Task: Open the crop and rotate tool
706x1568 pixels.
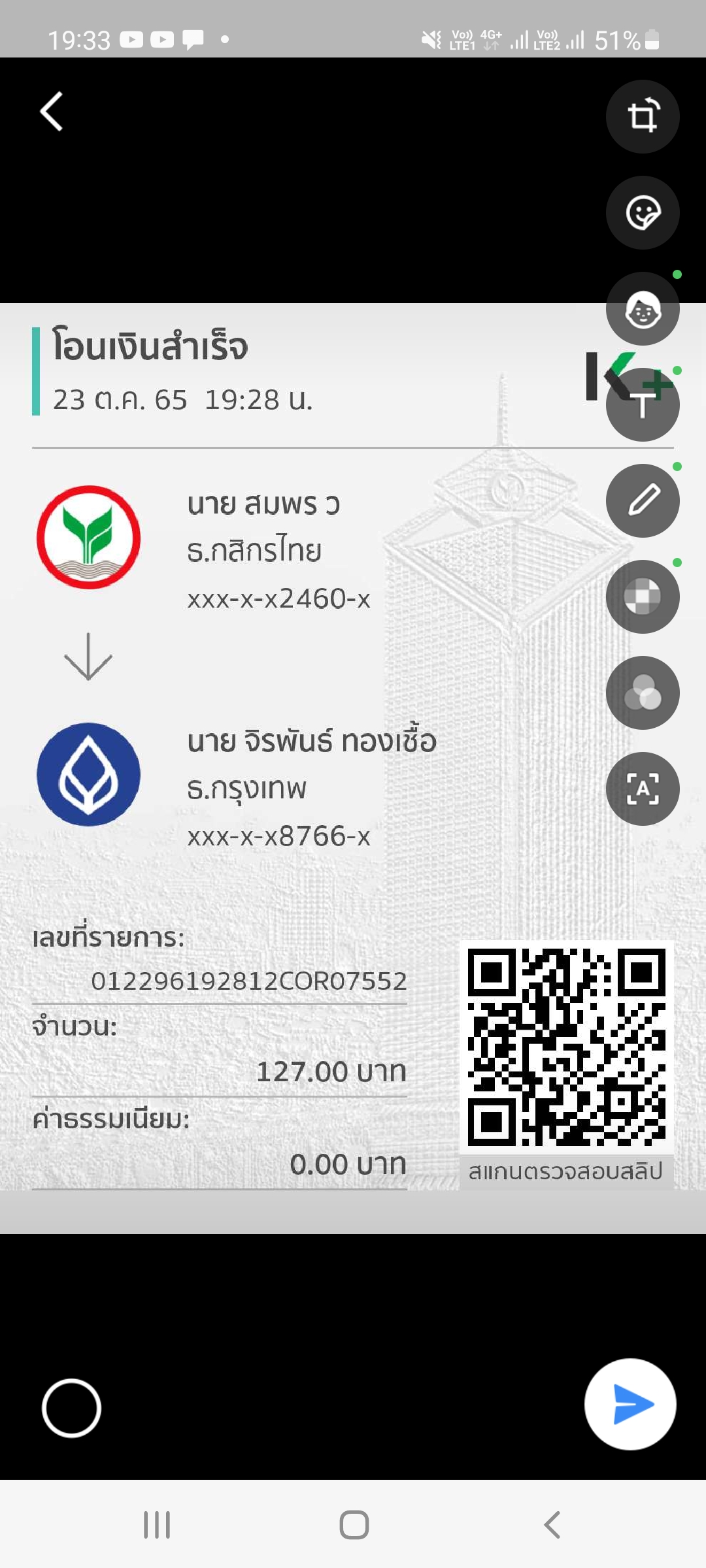Action: tap(643, 117)
